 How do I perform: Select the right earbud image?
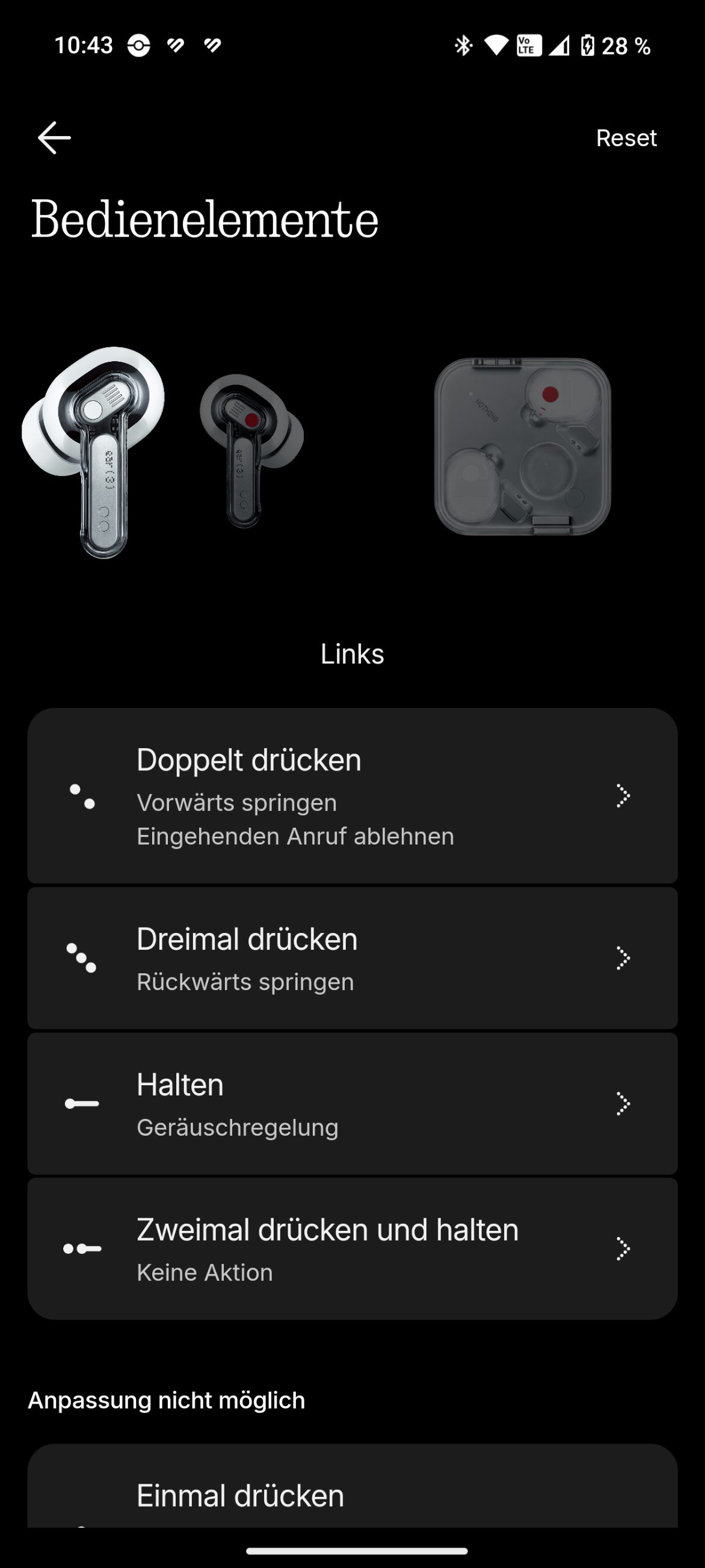251,449
